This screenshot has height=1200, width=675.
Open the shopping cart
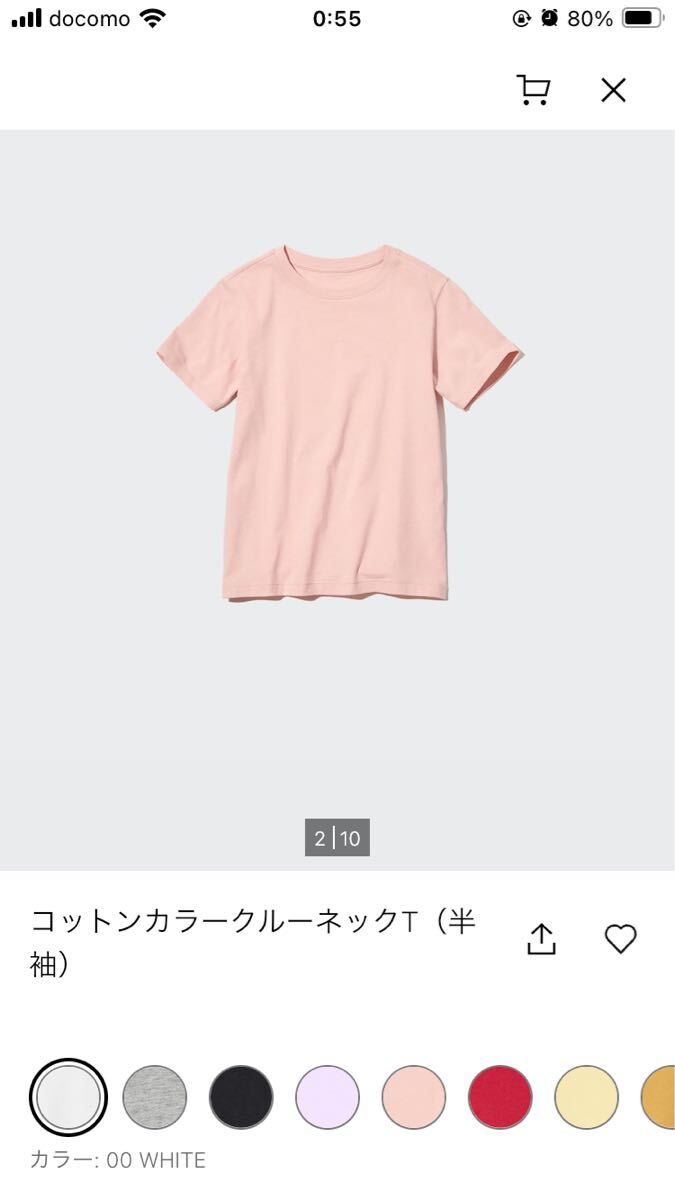tap(533, 90)
